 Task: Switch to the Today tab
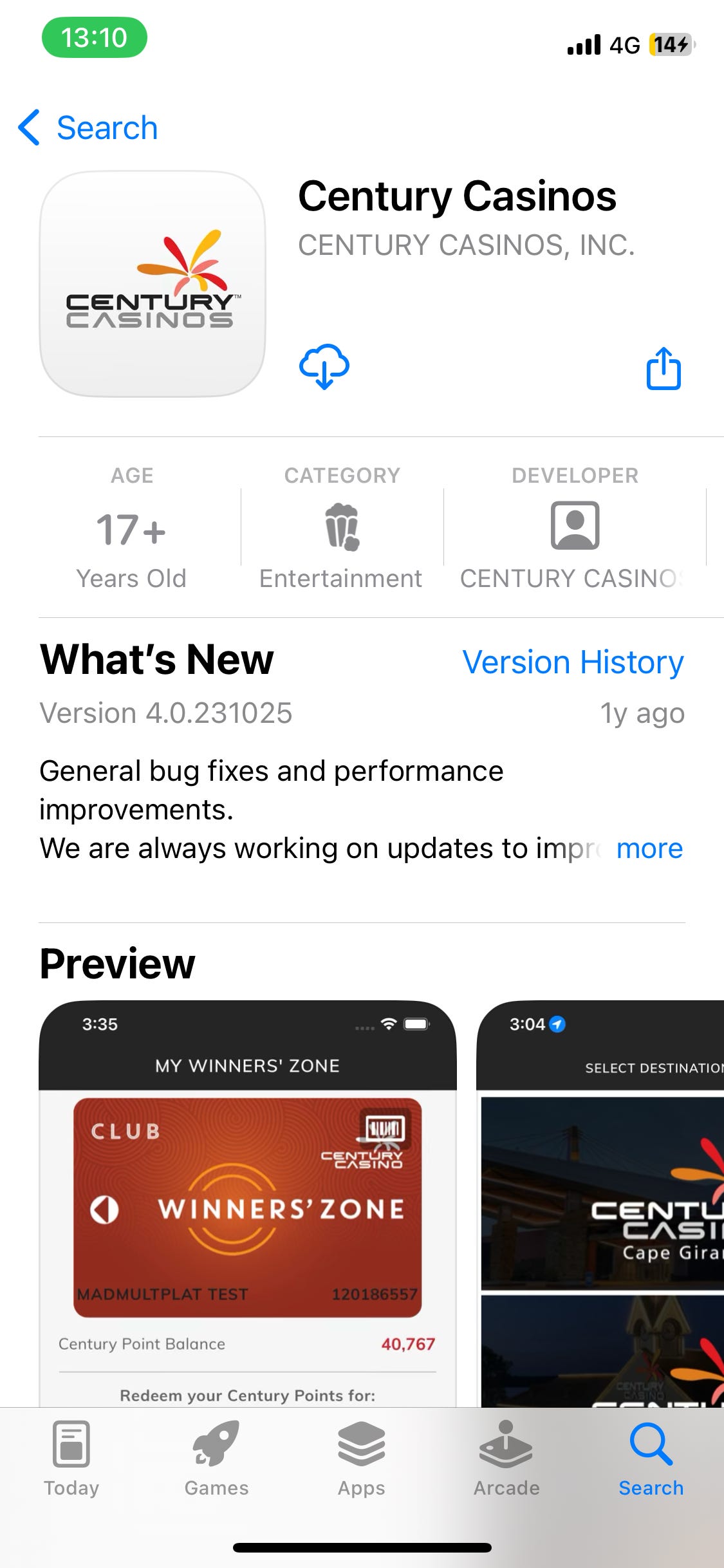click(71, 1459)
